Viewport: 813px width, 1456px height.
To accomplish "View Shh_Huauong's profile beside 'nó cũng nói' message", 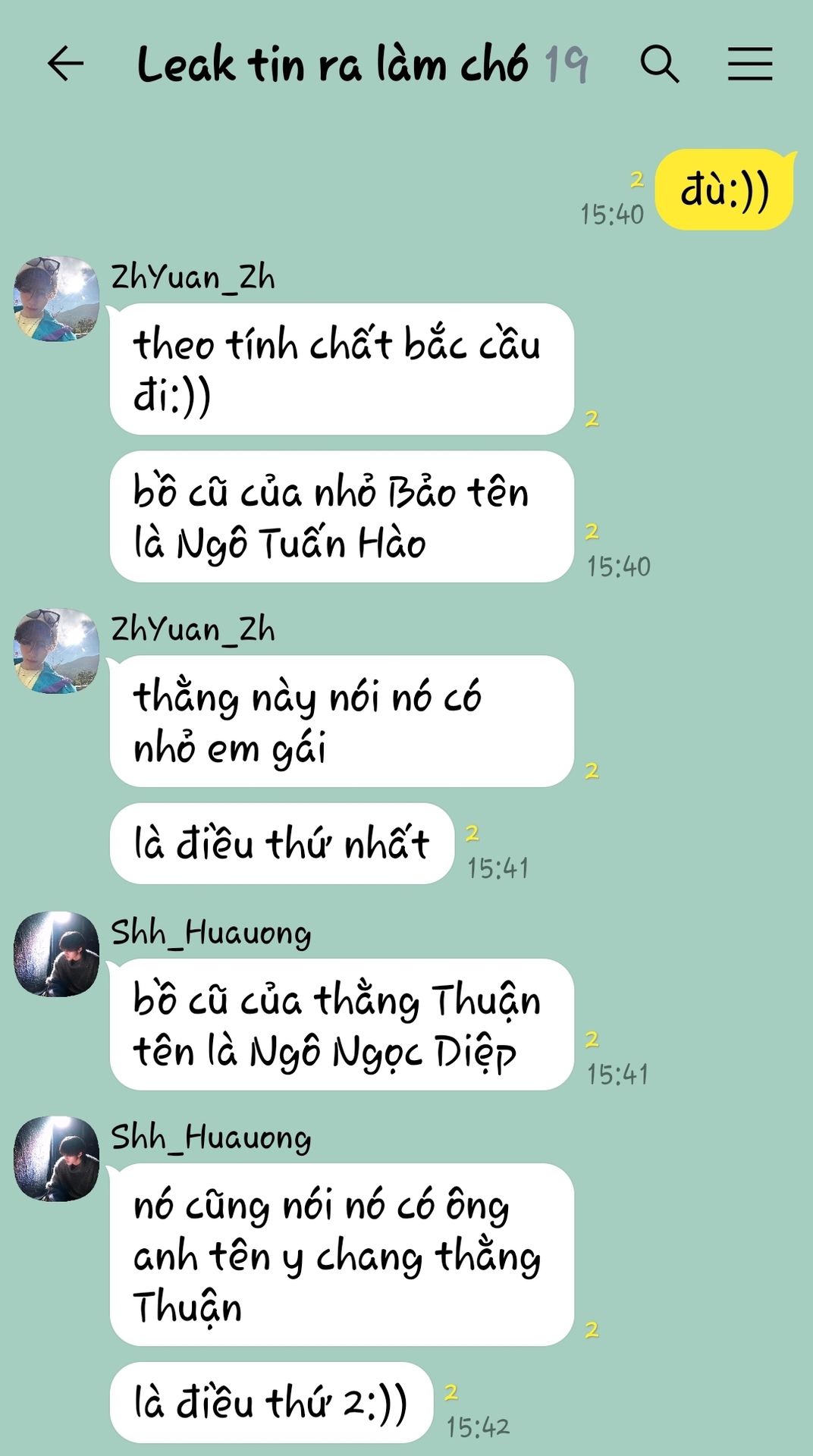I will click(x=57, y=1158).
